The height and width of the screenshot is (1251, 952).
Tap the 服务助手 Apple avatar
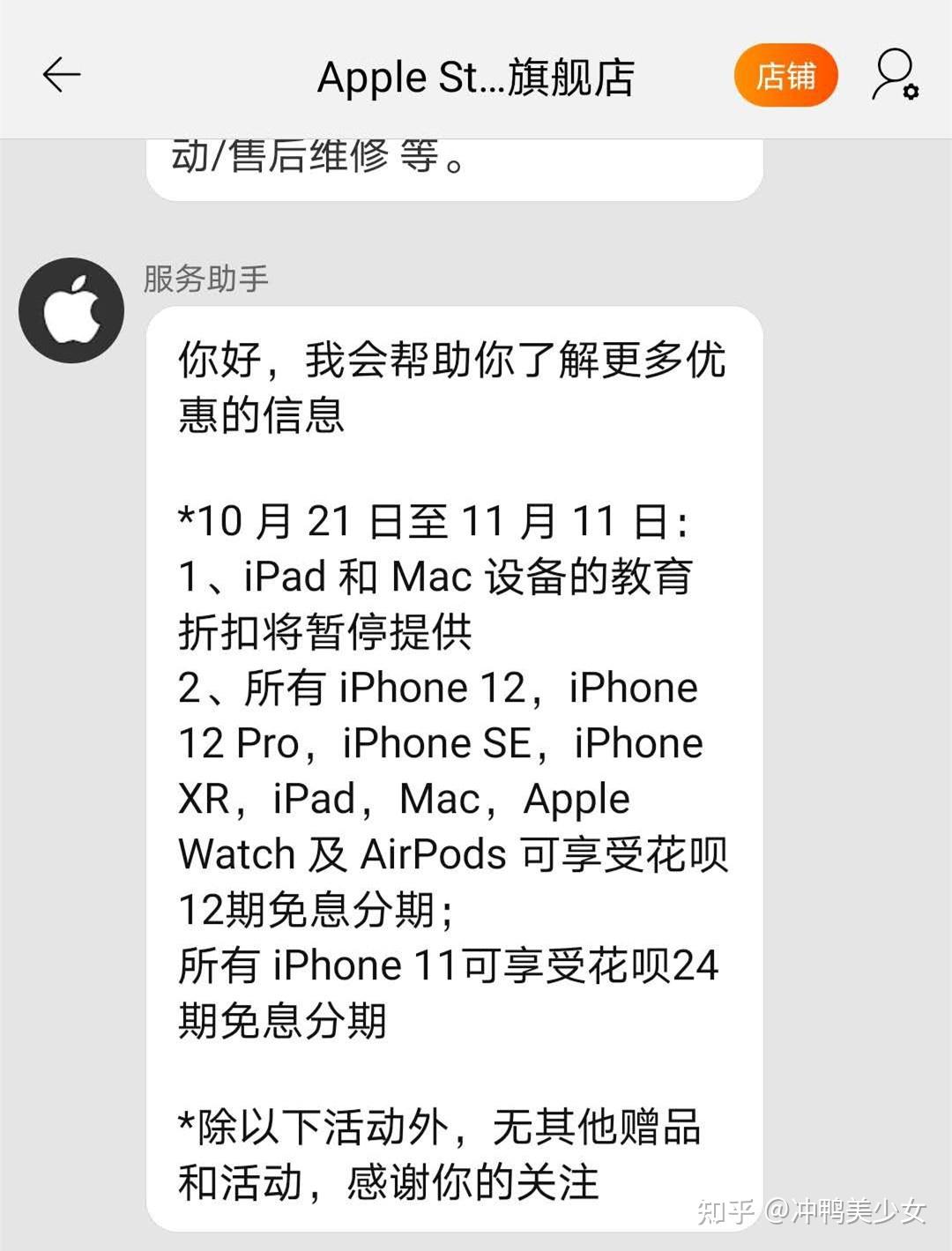[x=71, y=310]
